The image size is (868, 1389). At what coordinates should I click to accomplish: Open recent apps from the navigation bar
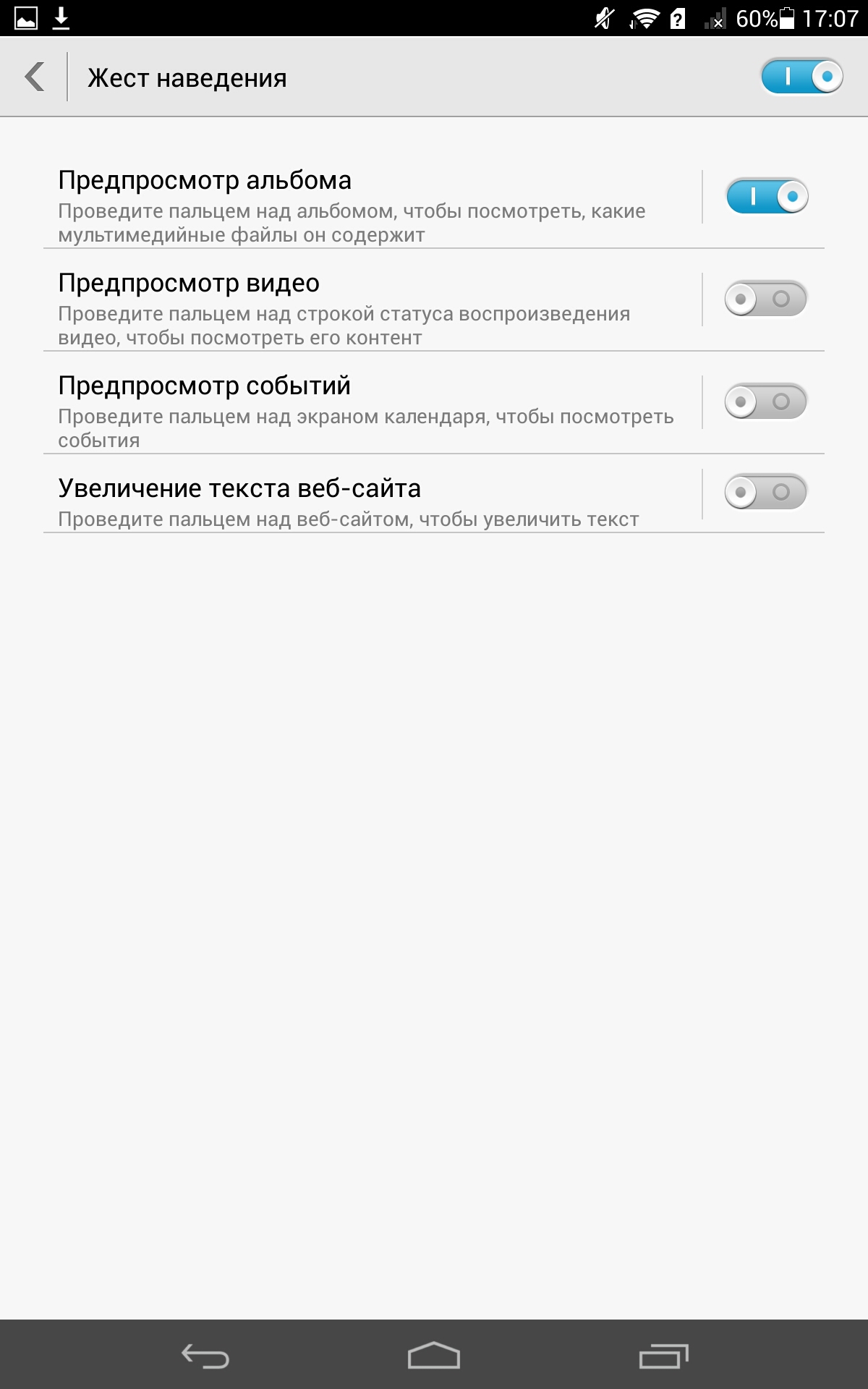(x=663, y=1356)
